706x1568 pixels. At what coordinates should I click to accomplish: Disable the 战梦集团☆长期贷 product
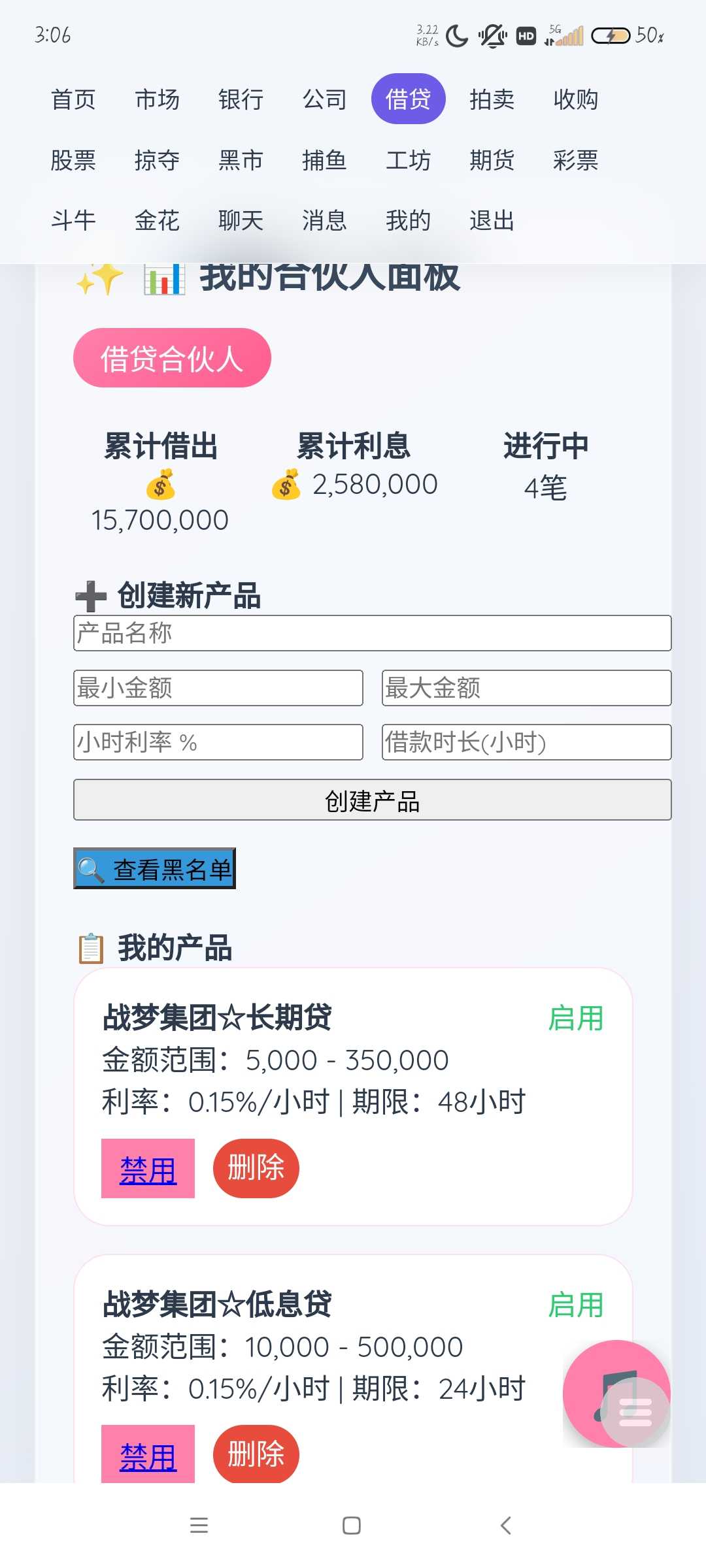click(x=148, y=1169)
